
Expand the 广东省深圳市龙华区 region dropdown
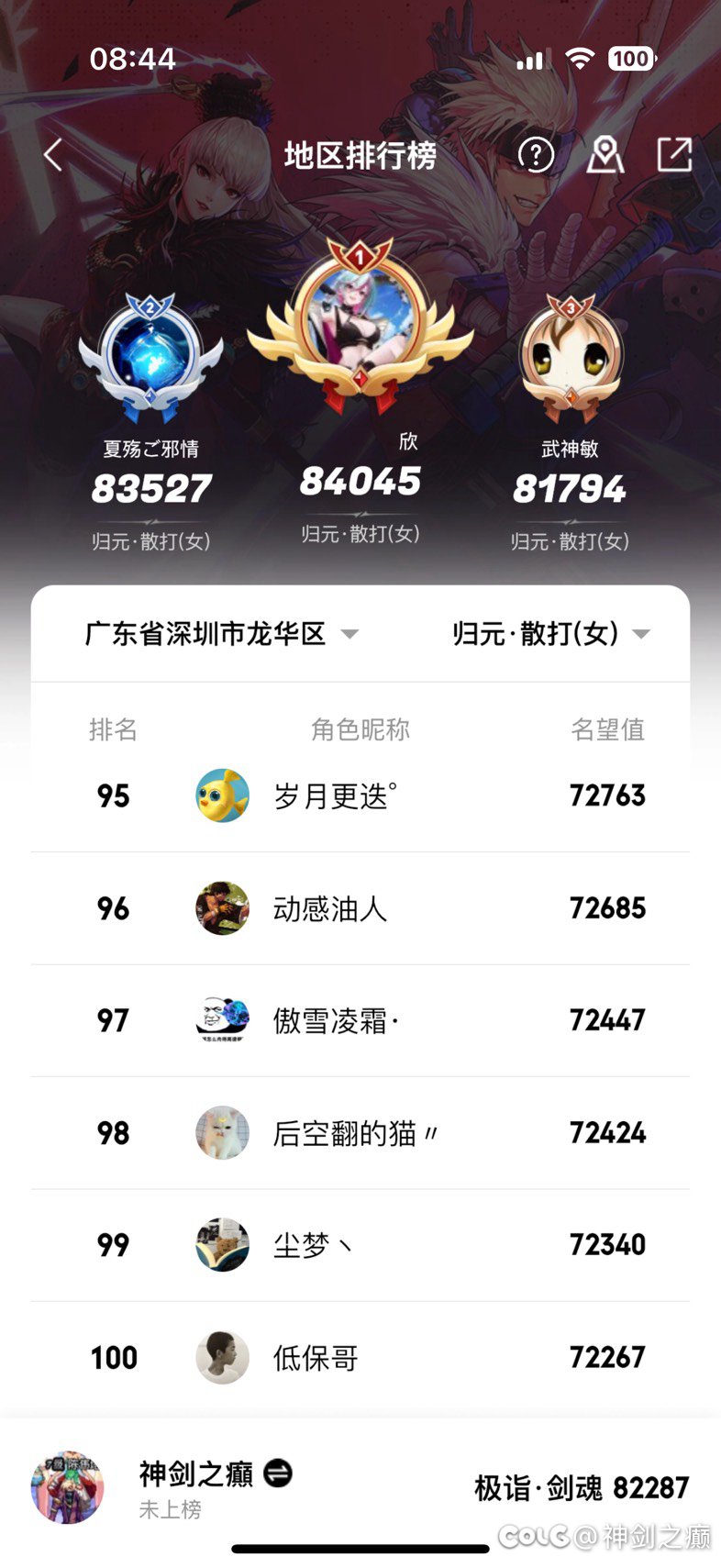[221, 633]
